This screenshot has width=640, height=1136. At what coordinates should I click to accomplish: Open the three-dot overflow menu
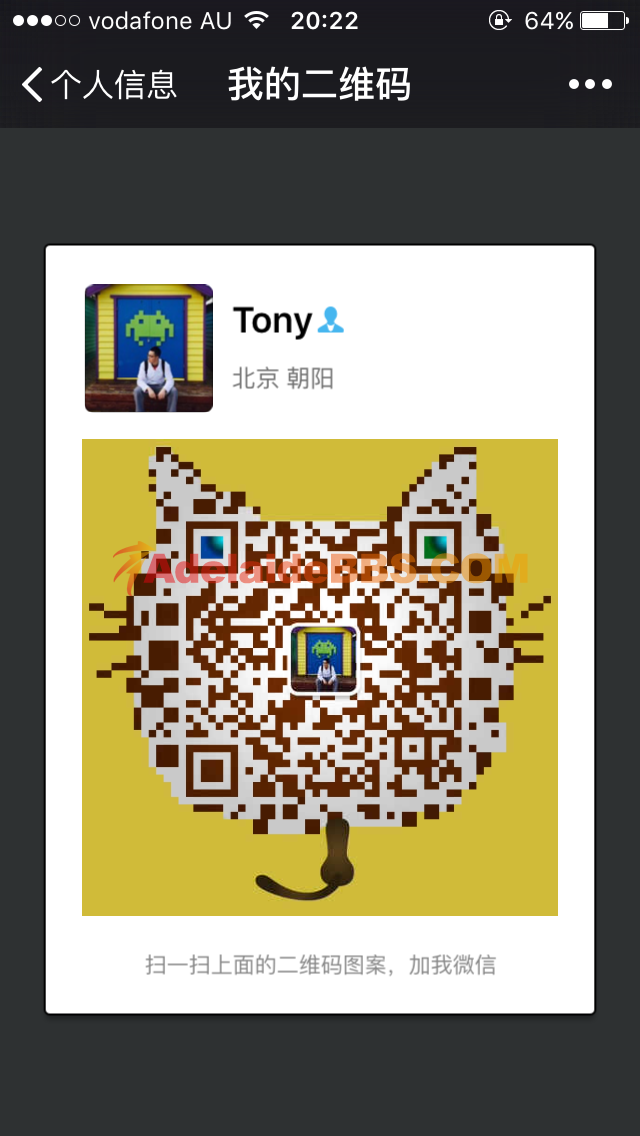tap(590, 85)
